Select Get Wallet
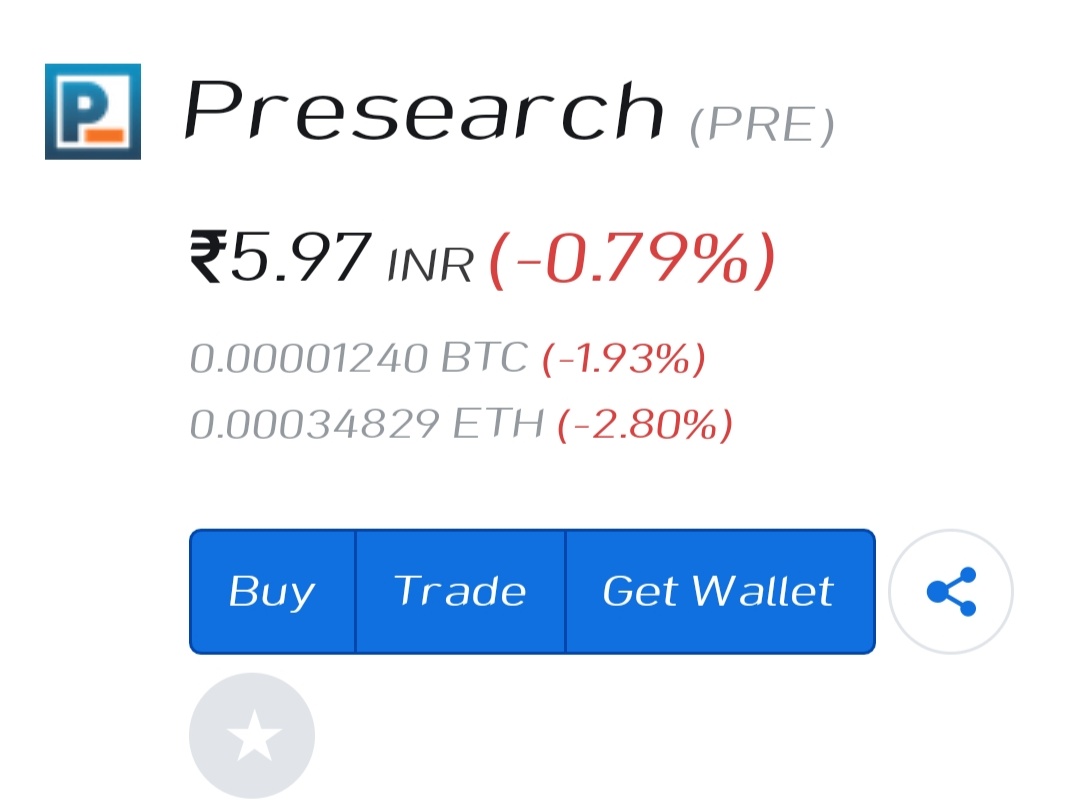The image size is (1080, 808). coord(719,592)
